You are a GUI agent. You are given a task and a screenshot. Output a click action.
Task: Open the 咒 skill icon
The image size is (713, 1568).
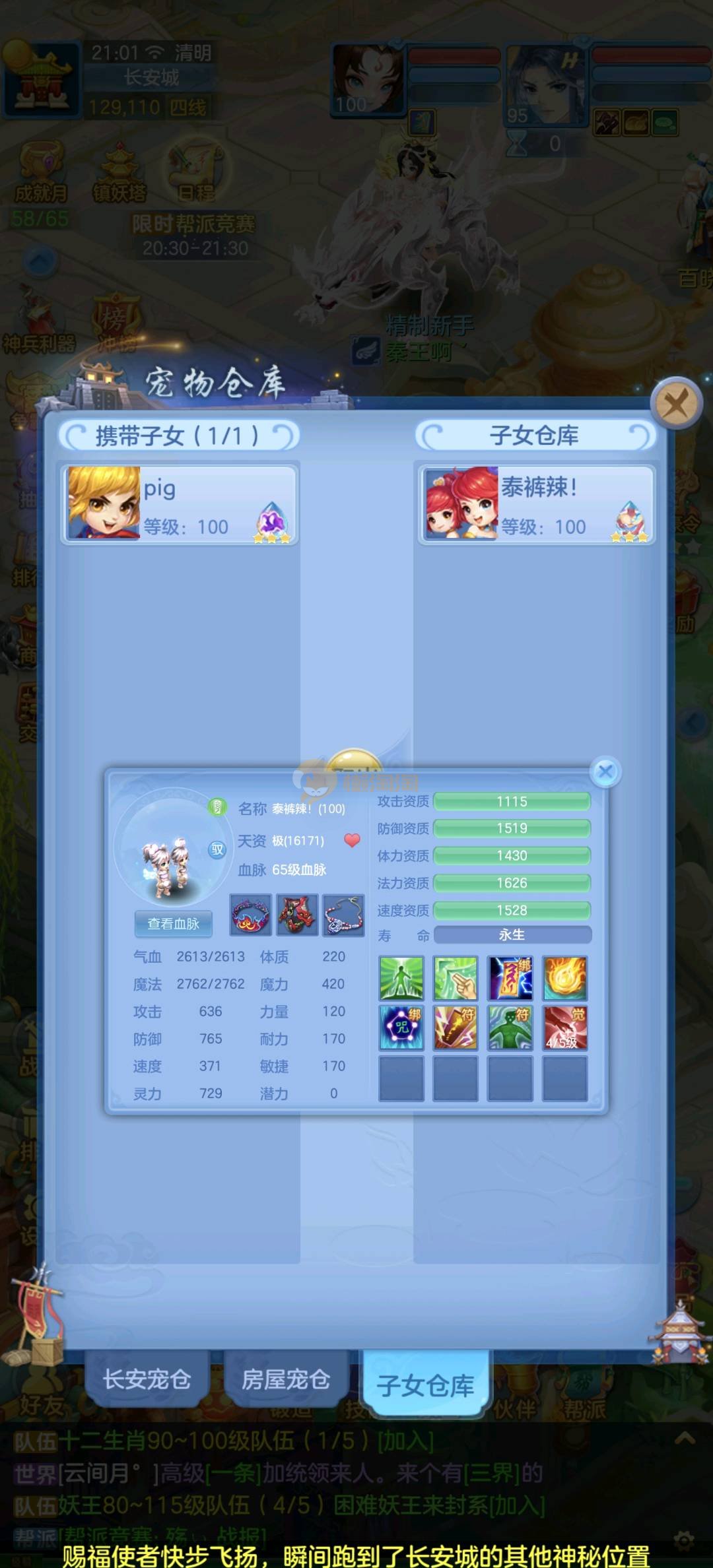(x=401, y=1028)
